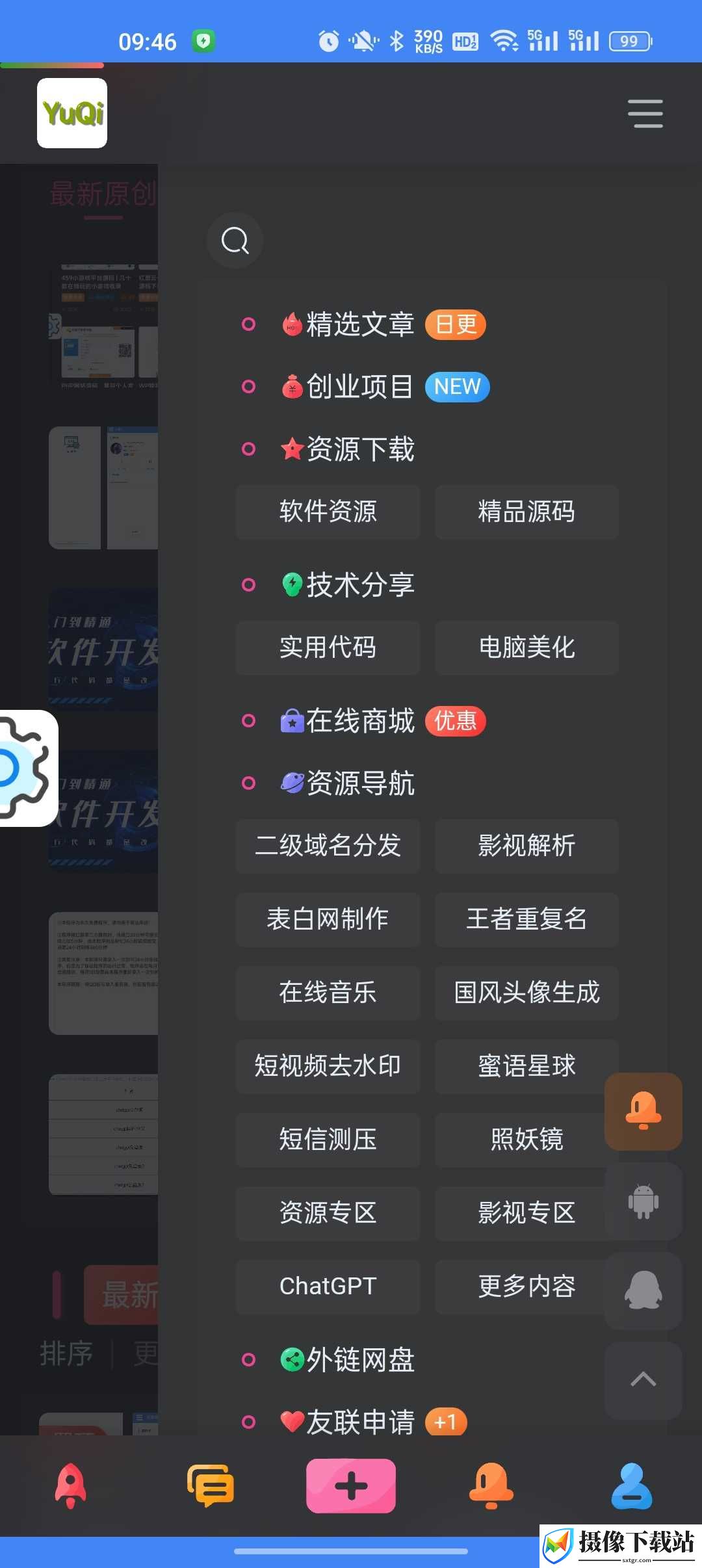
Task: Open 短视频去水印 tool
Action: [x=328, y=1066]
